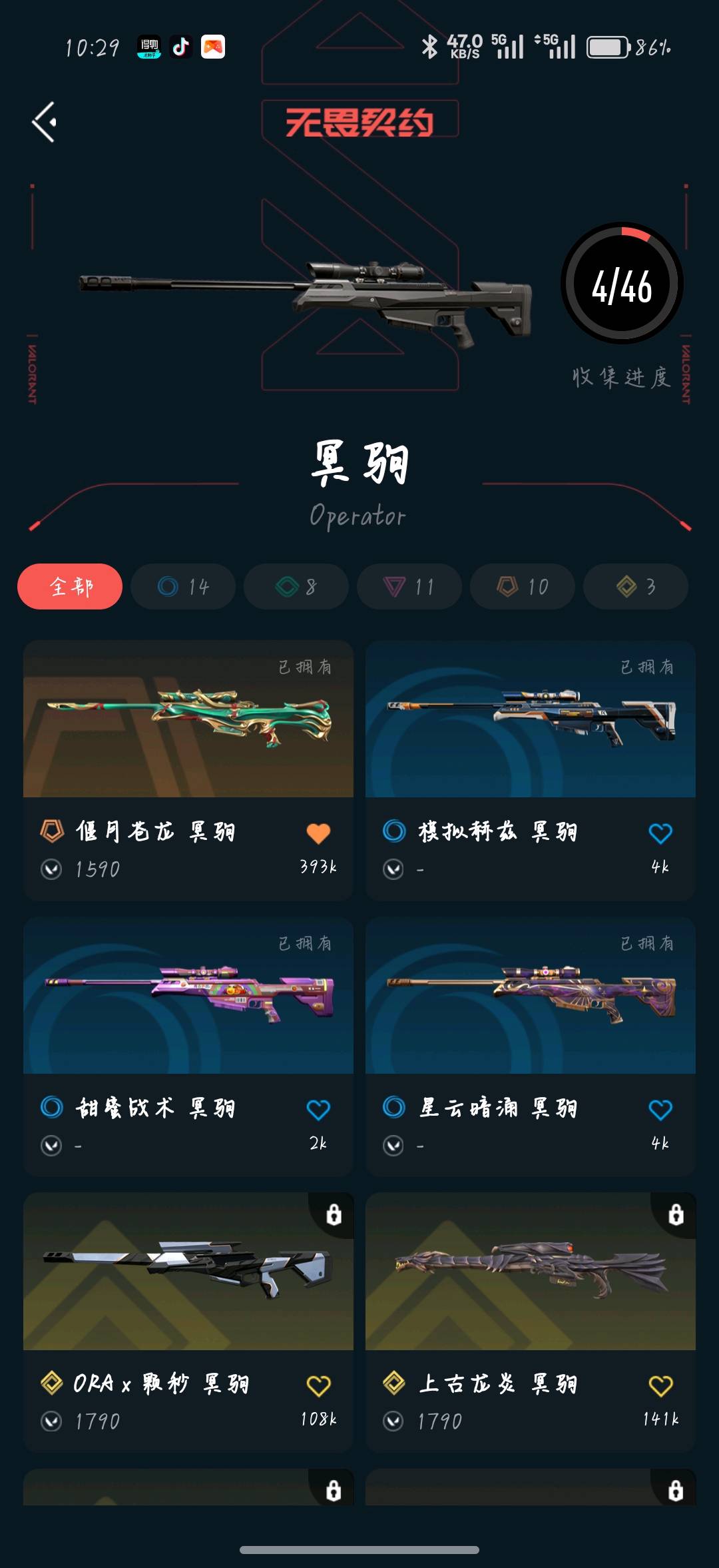Viewport: 719px width, 1568px height.
Task: Filter skins by the yellow tier (3)
Action: [x=635, y=586]
